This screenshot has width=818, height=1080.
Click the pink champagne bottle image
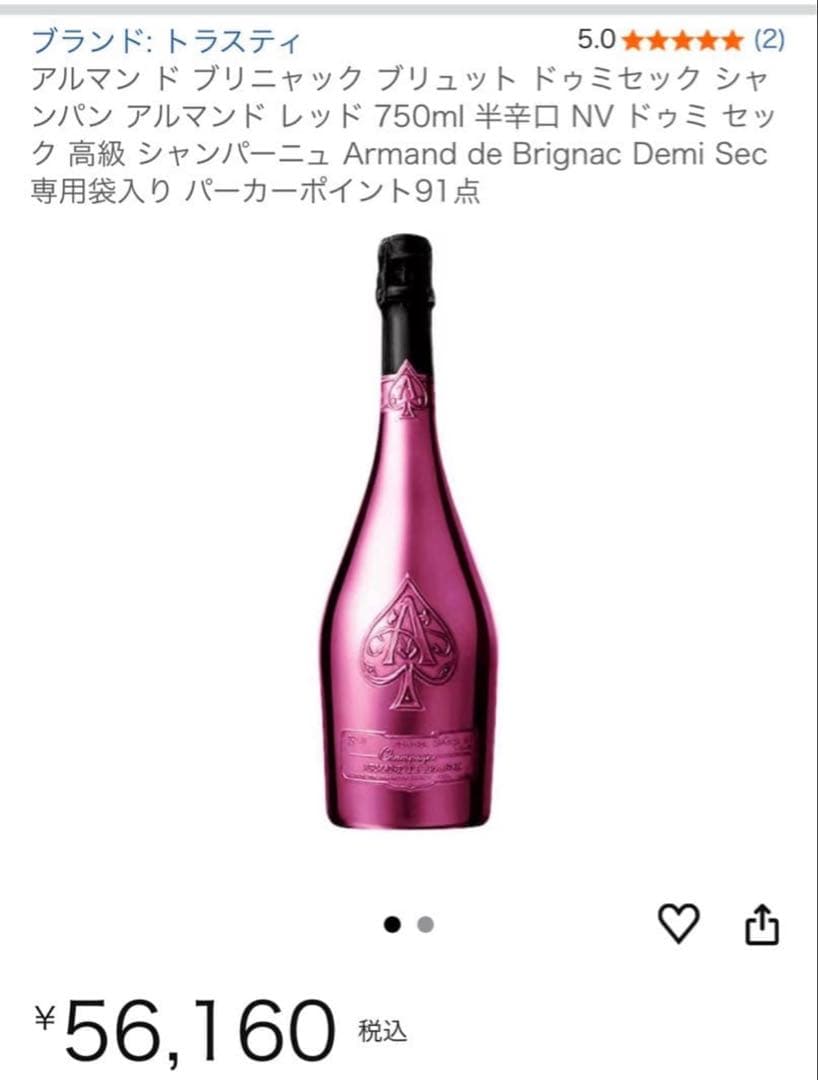pos(400,580)
